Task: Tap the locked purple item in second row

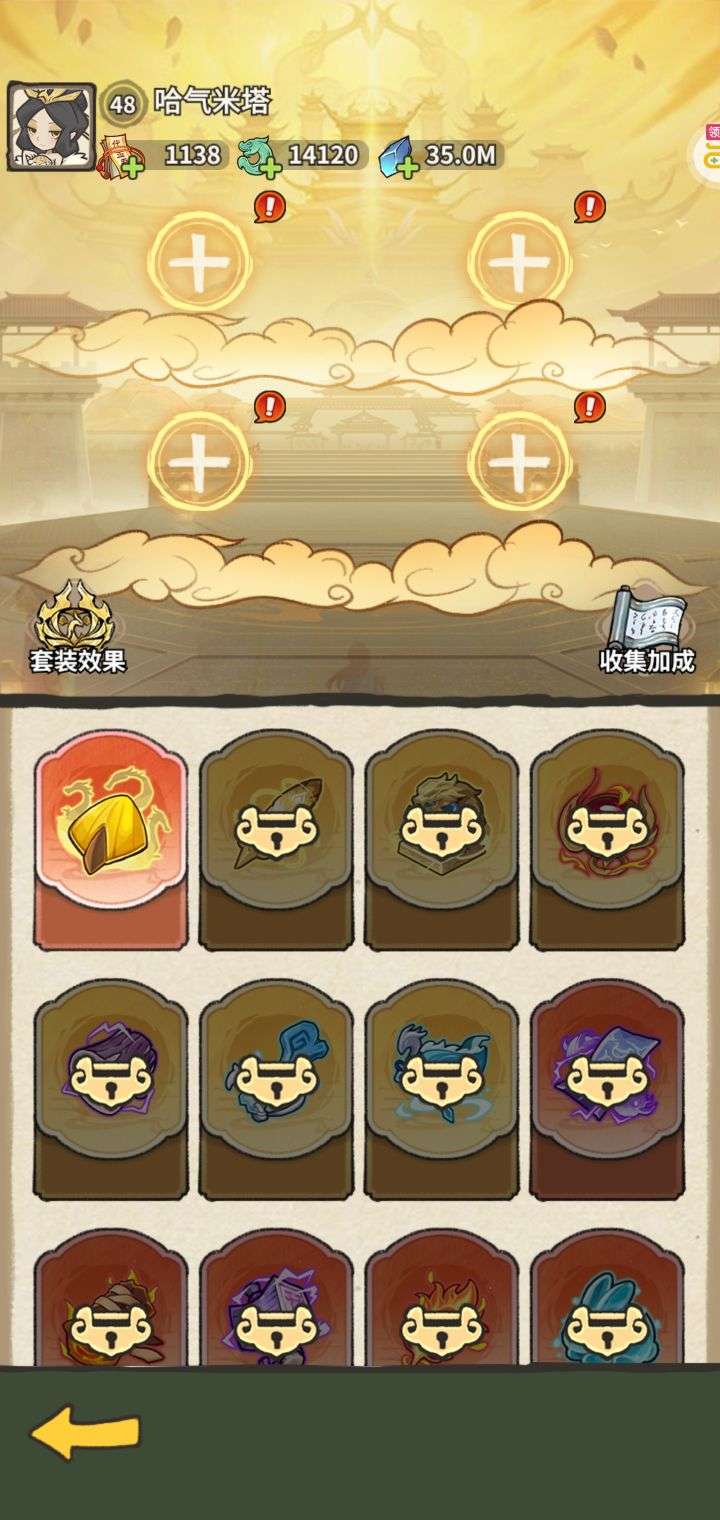Action: coord(111,1090)
